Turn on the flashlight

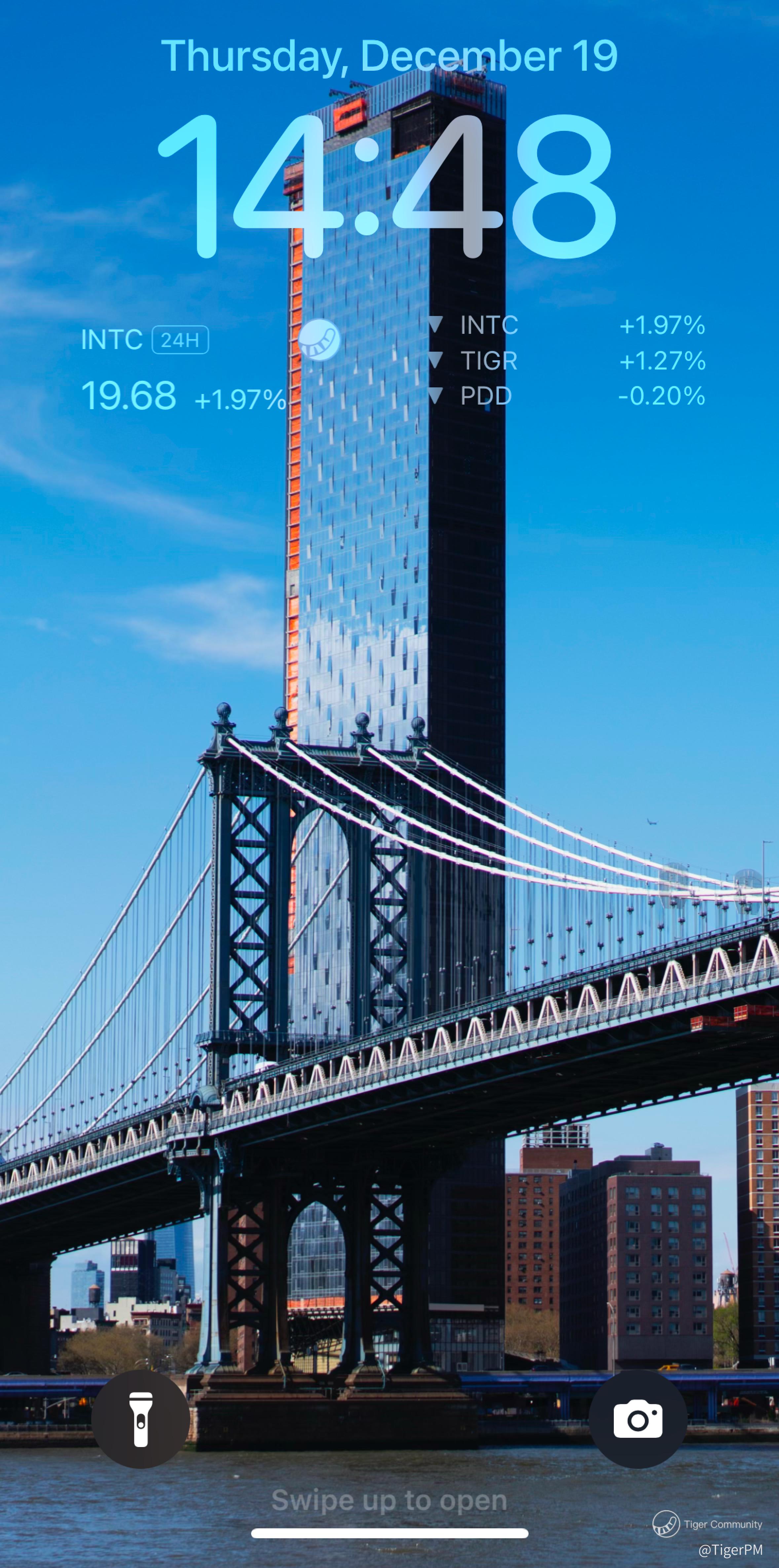[141, 1419]
